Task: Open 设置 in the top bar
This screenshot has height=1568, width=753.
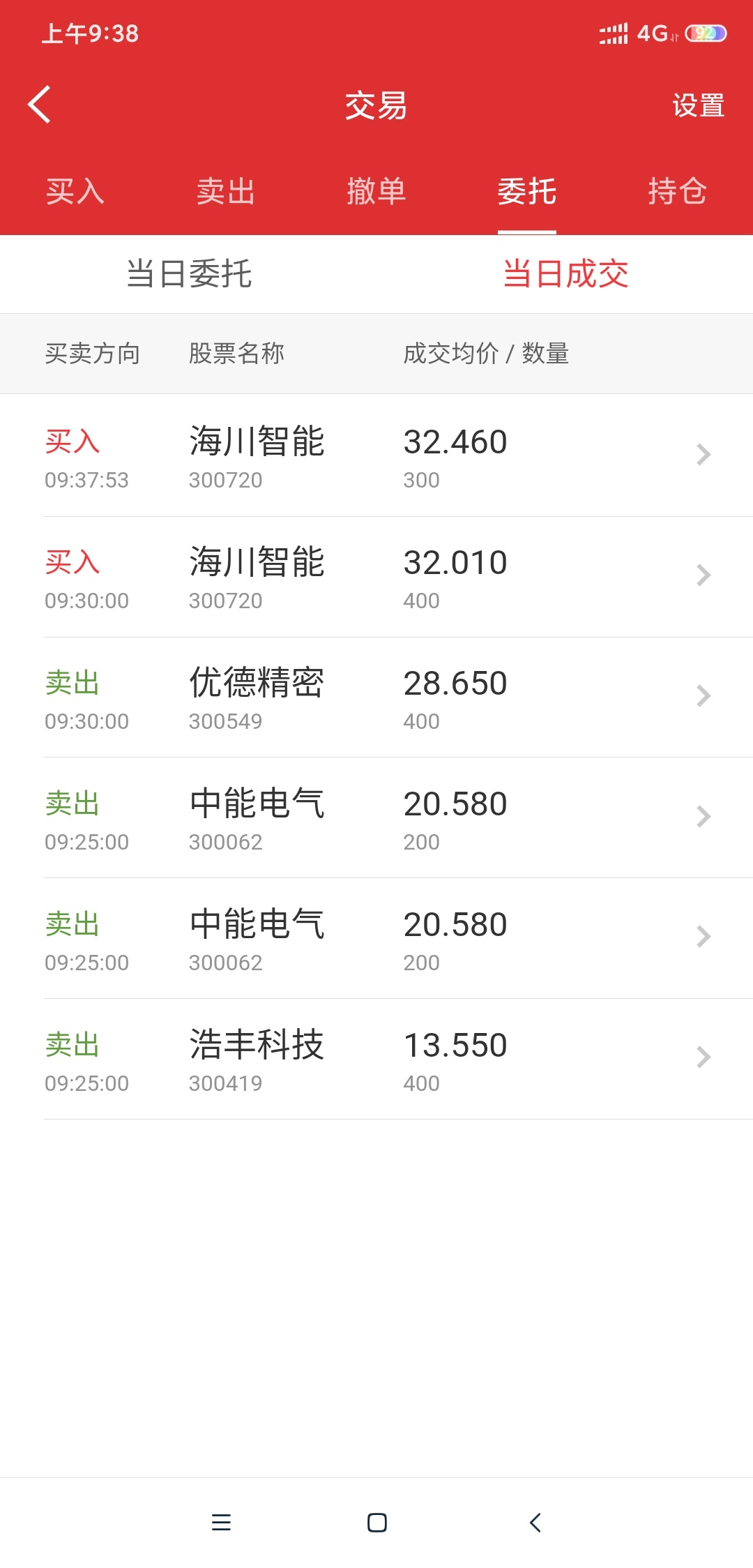Action: pyautogui.click(x=698, y=106)
